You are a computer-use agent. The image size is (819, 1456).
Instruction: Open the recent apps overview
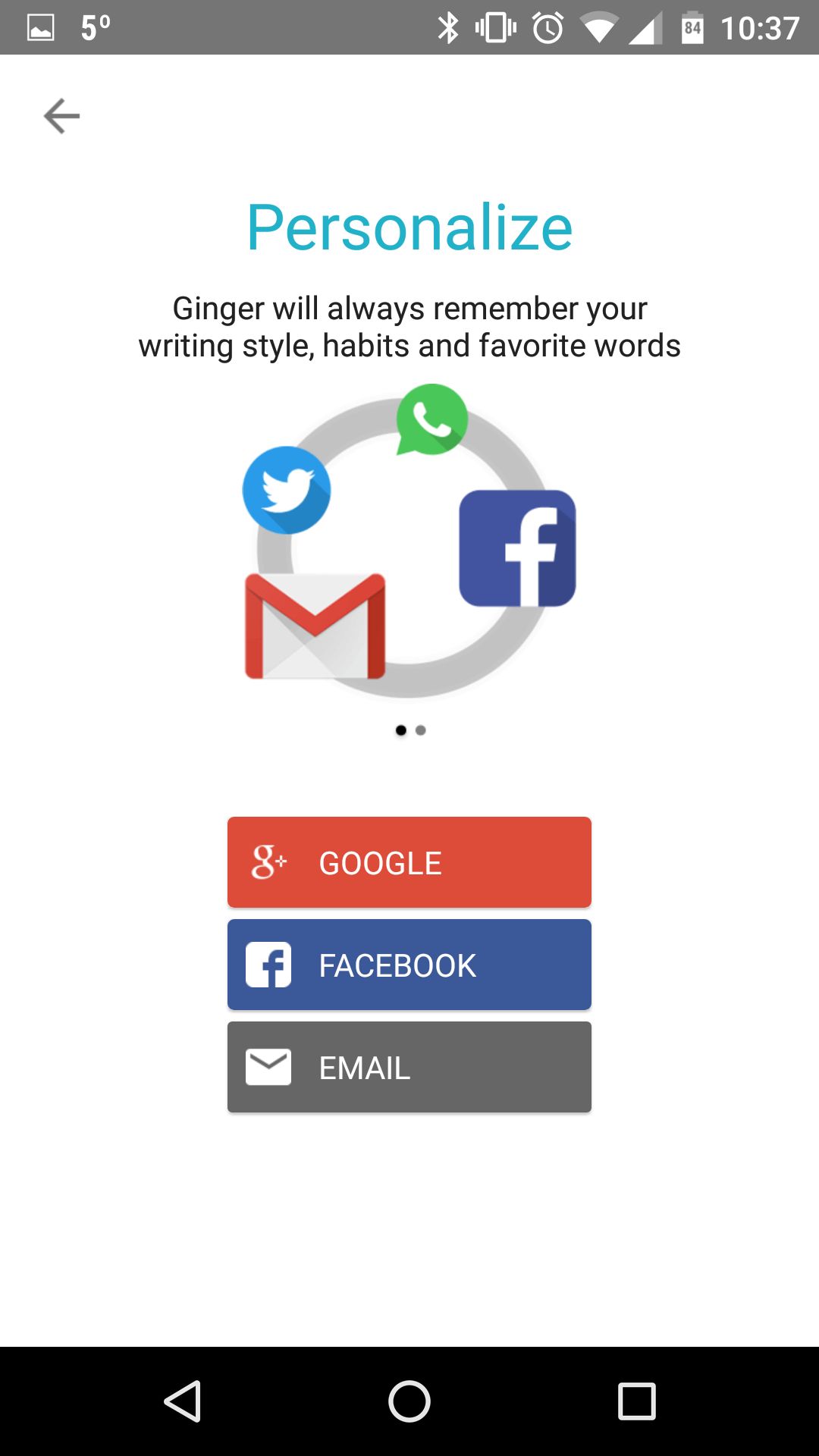point(637,1401)
